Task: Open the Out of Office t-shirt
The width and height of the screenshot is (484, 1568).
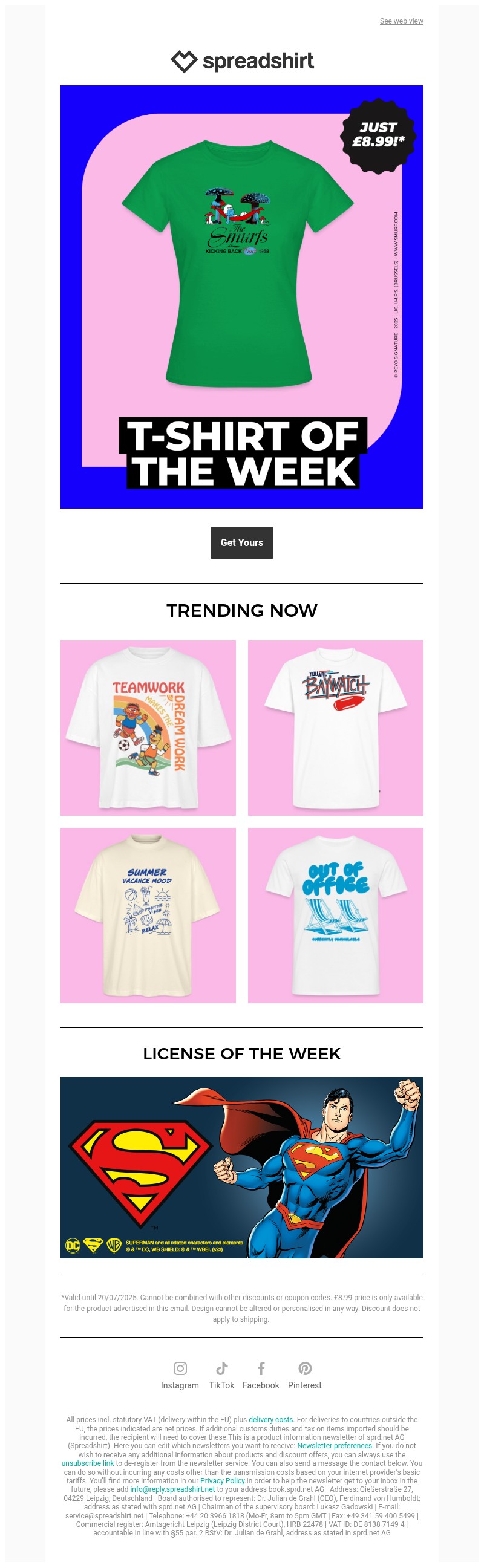Action: coord(335,915)
